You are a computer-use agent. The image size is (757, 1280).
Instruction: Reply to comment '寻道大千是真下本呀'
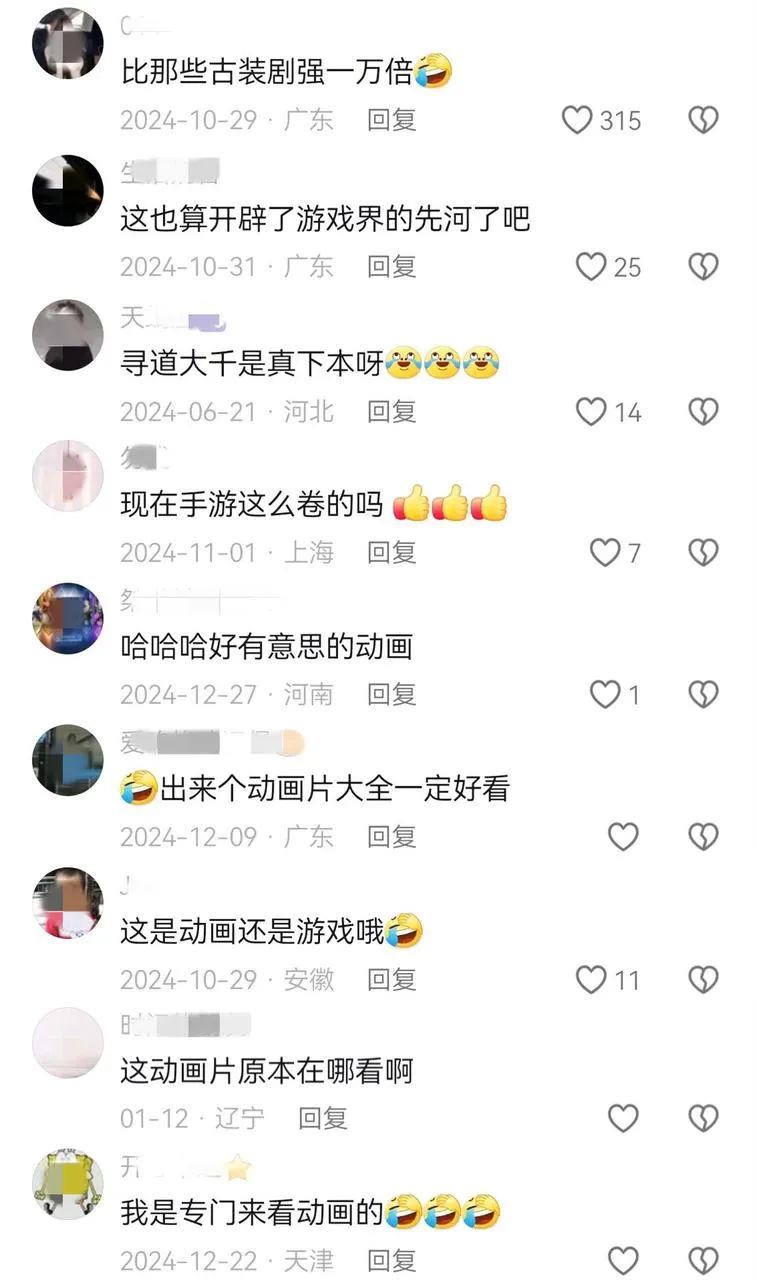391,412
